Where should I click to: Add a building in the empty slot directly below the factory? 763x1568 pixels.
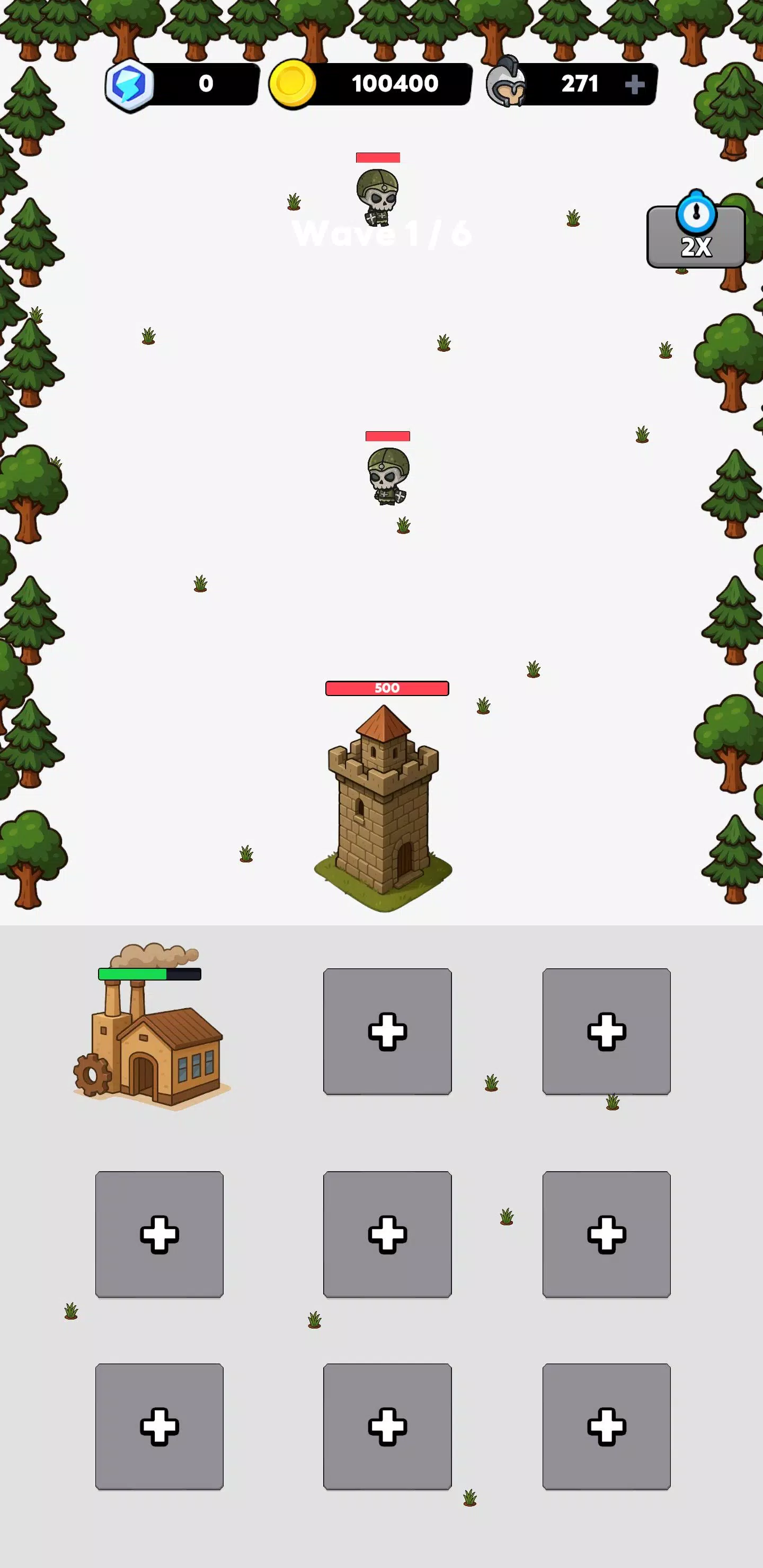pos(159,1234)
